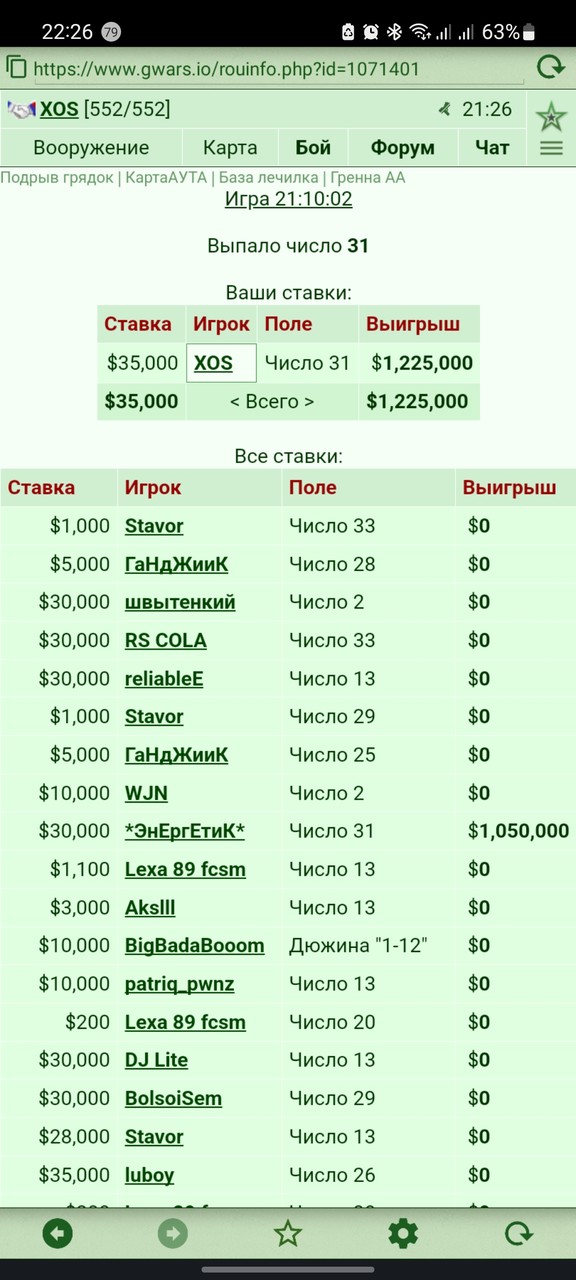Open the Игра 21:10:02 link
The height and width of the screenshot is (1280, 576).
288,199
